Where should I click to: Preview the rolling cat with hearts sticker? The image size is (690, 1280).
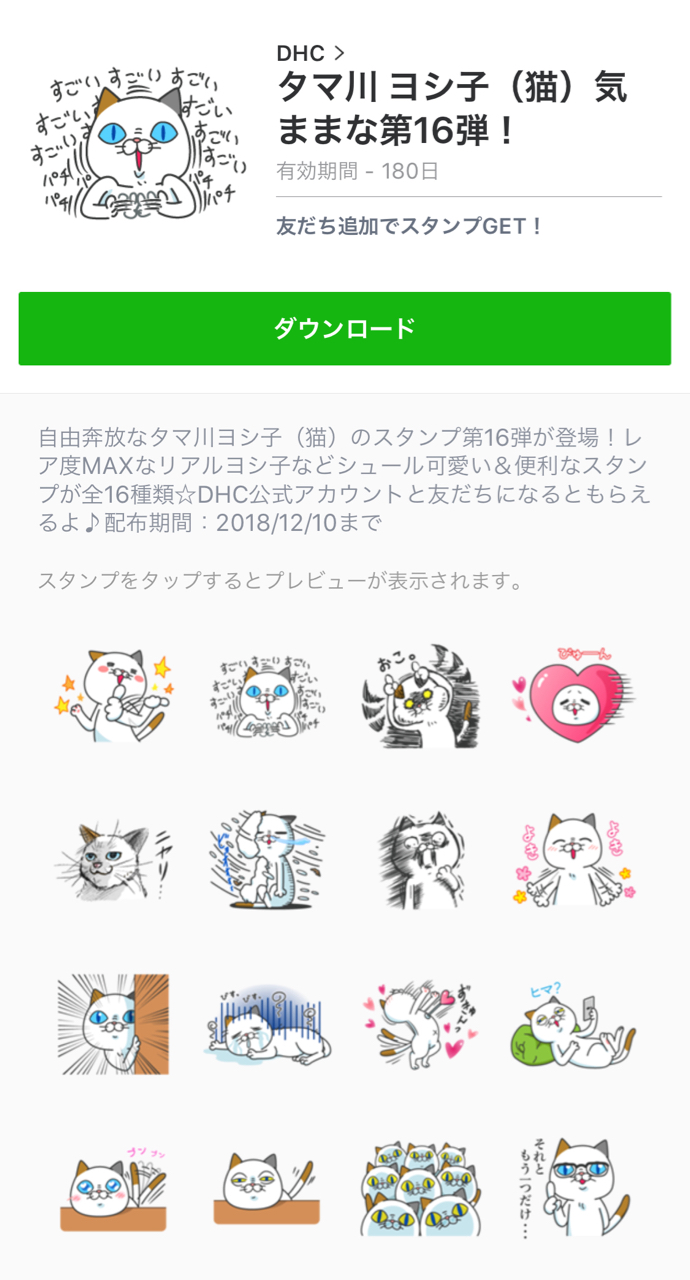pyautogui.click(x=419, y=1025)
